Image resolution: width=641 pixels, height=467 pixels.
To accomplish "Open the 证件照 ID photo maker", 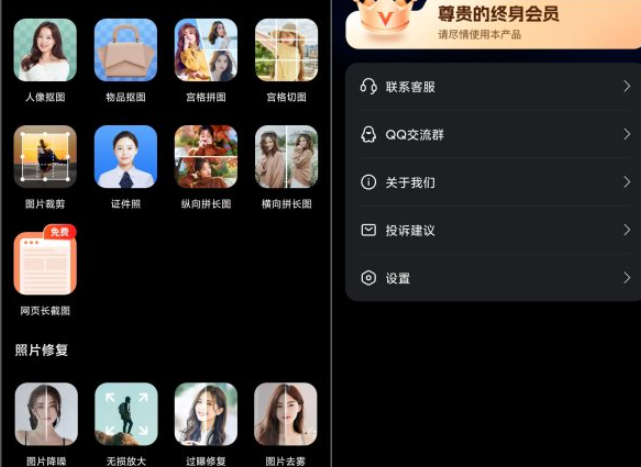I will pos(126,156).
